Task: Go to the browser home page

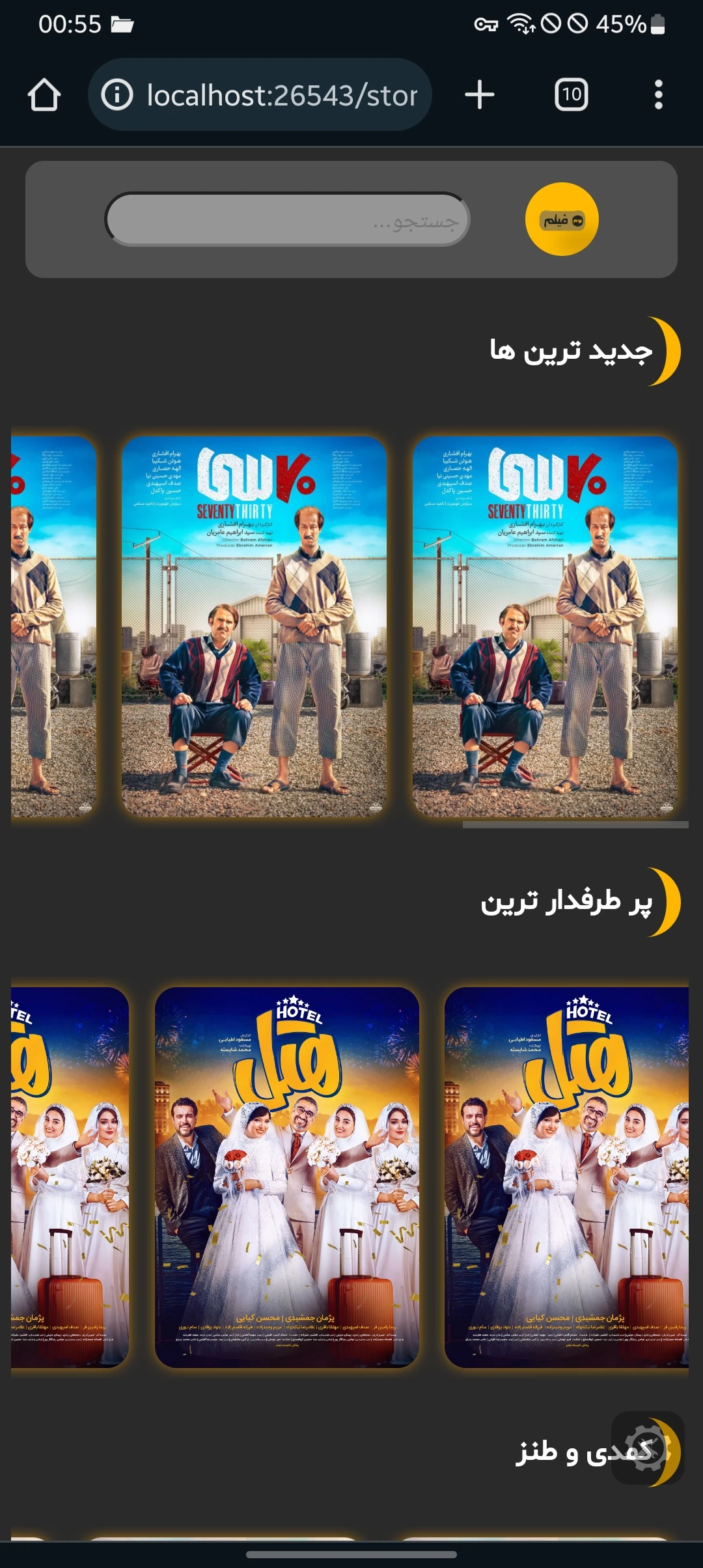Action: point(44,95)
